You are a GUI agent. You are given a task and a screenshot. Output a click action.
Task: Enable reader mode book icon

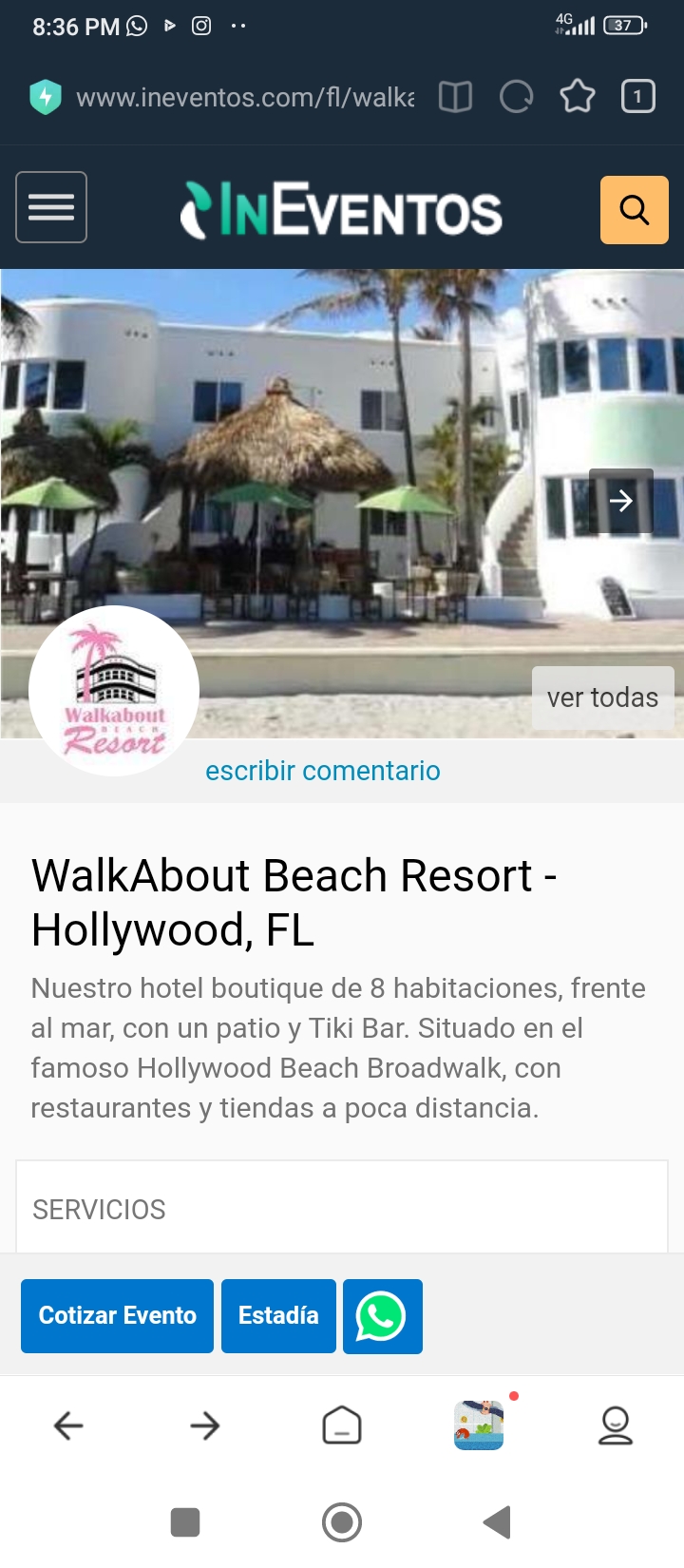(x=455, y=97)
